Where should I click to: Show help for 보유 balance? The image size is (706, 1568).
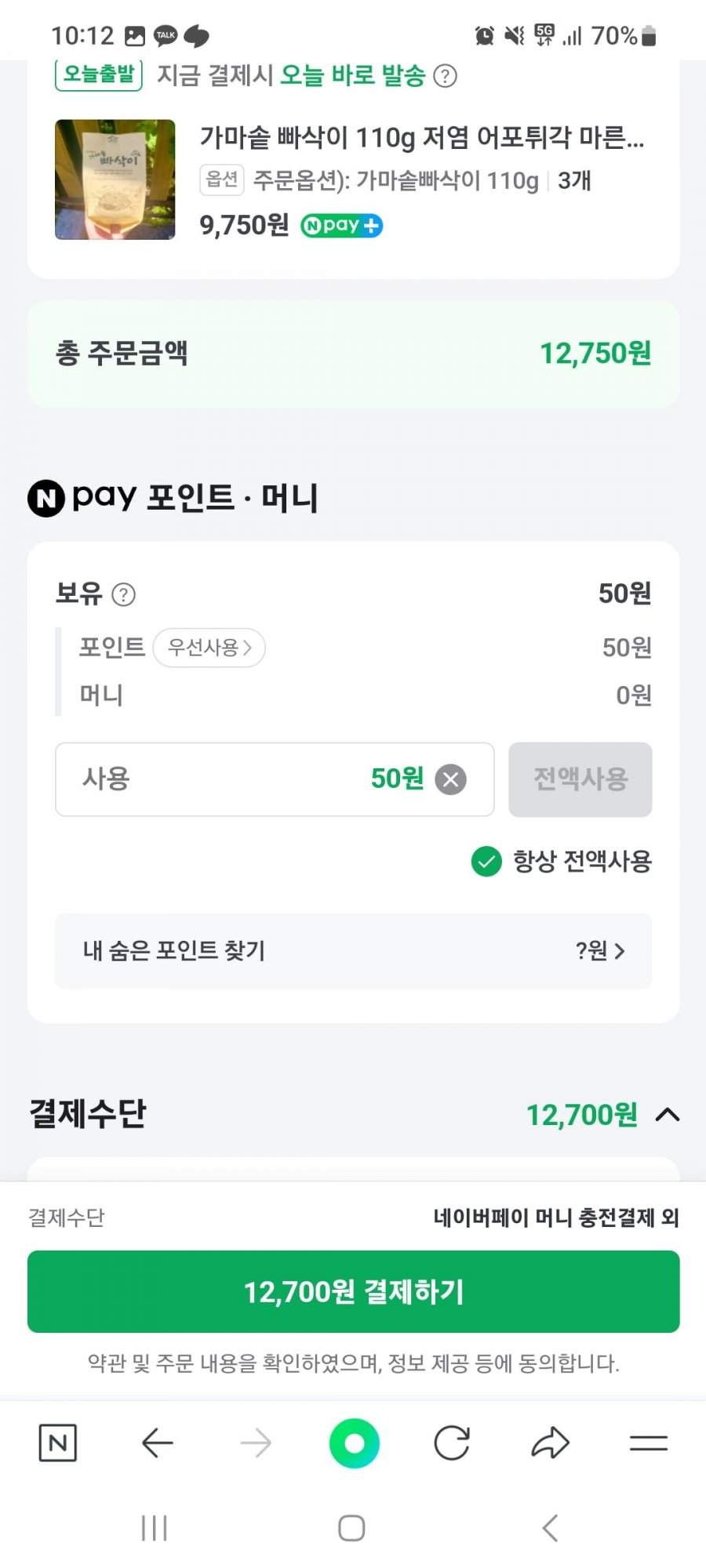[123, 595]
